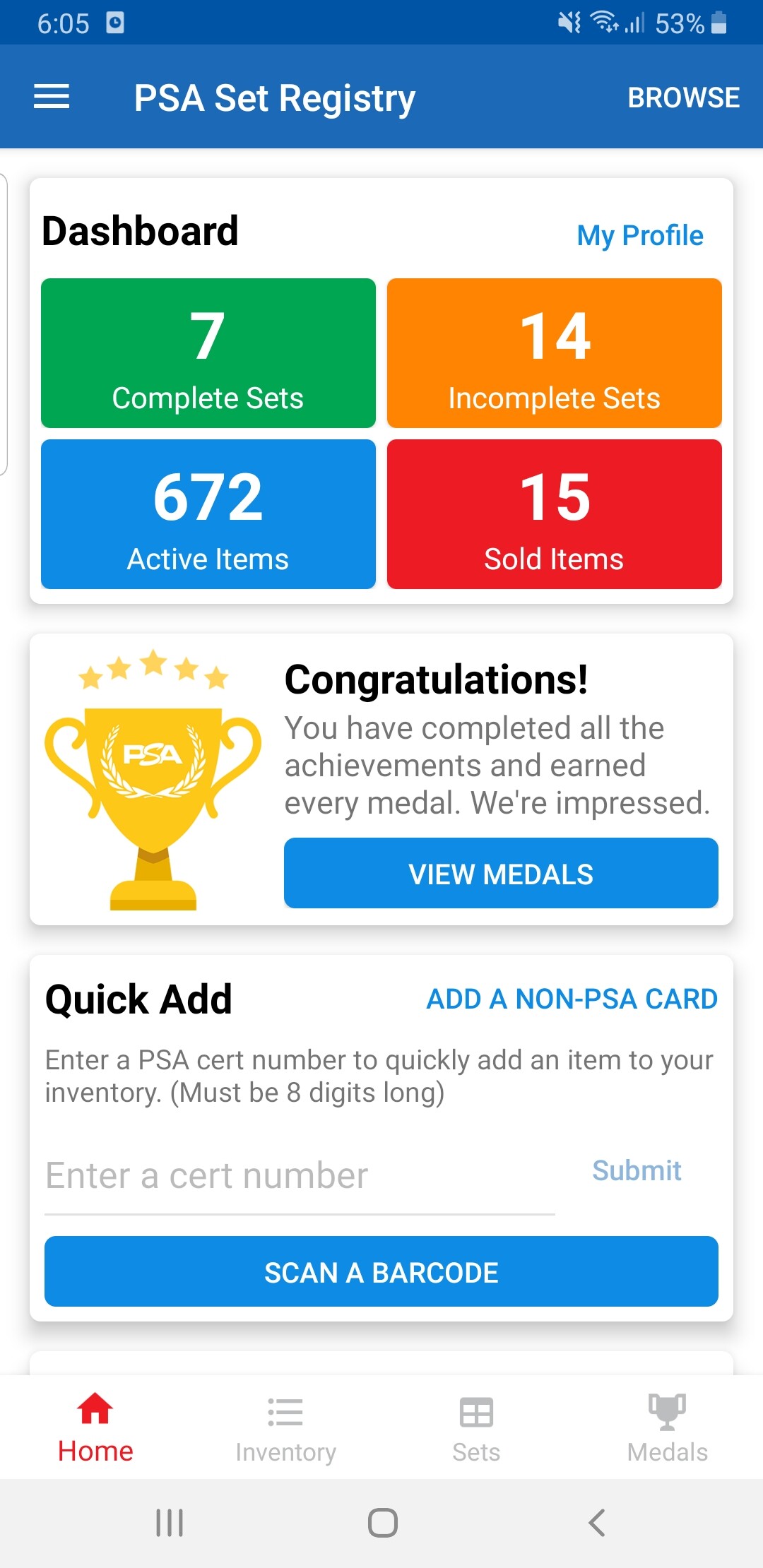Screen dimensions: 763x1568
Task: Open the system recent apps button
Action: (170, 1523)
